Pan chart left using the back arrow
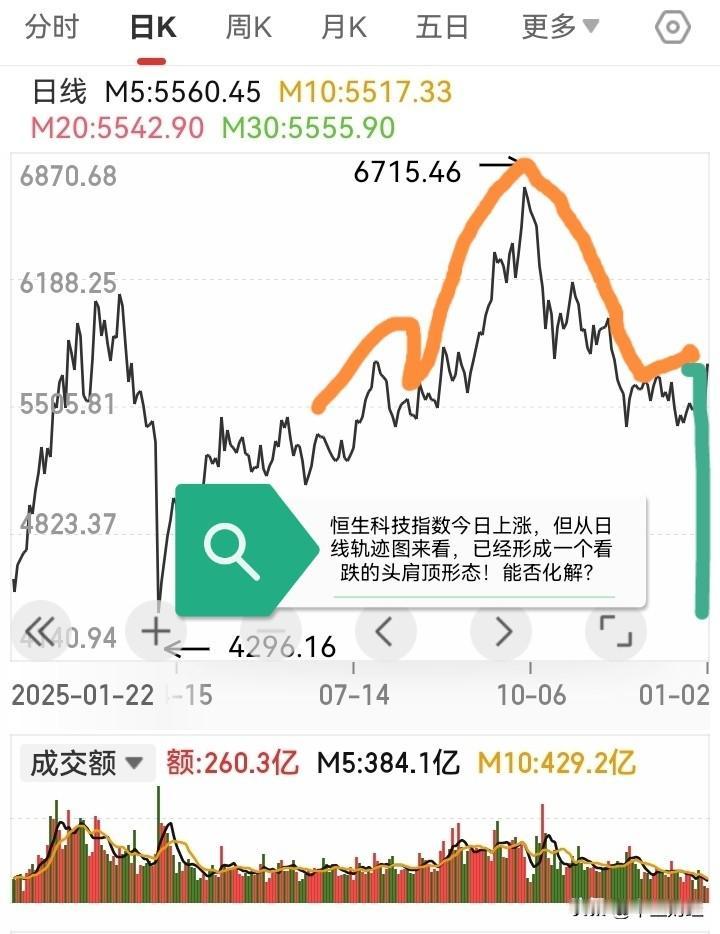The height and width of the screenshot is (934, 720). coord(385,631)
